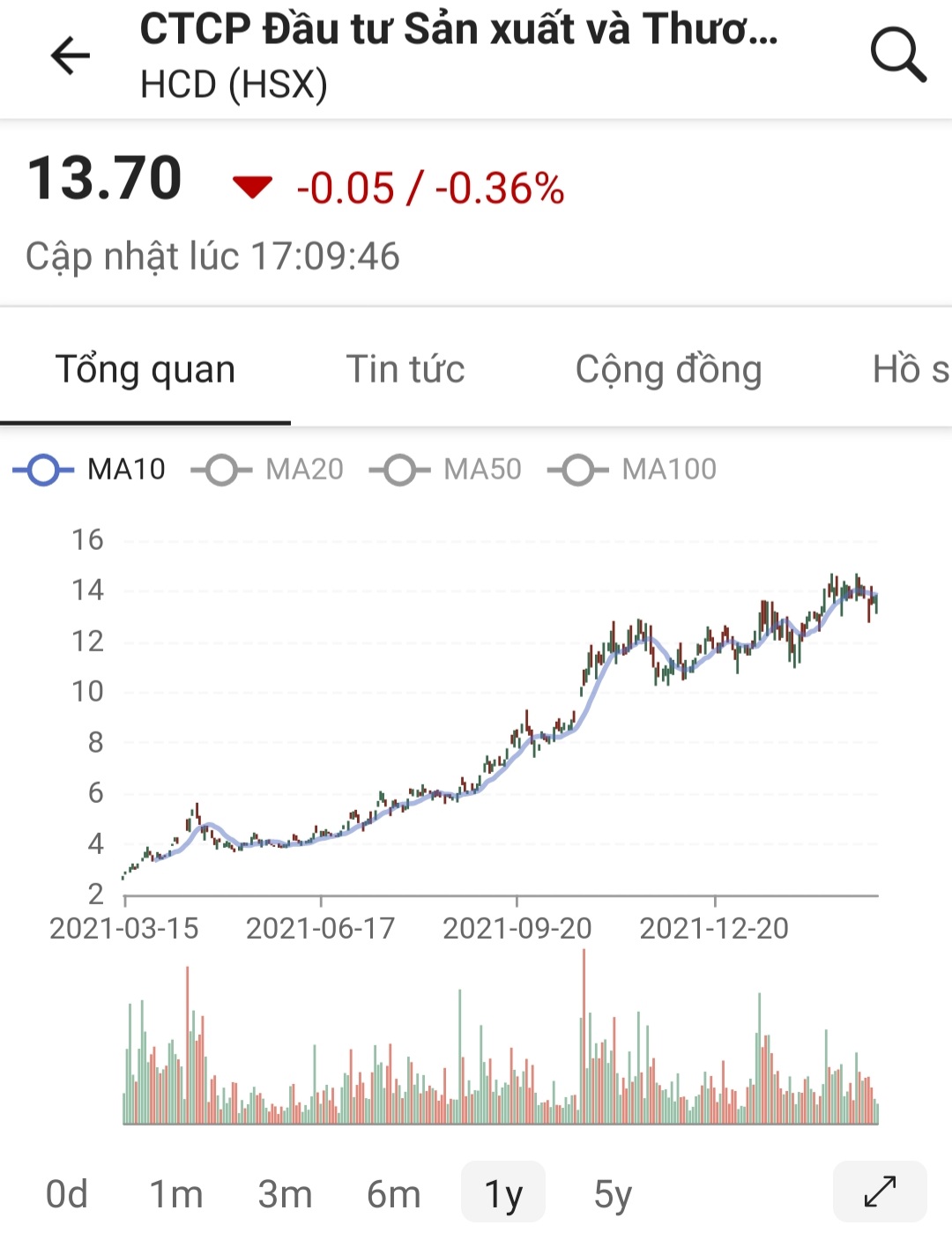Viewport: 952px width, 1255px height.
Task: Select the 0d chart range
Action: pyautogui.click(x=67, y=1194)
